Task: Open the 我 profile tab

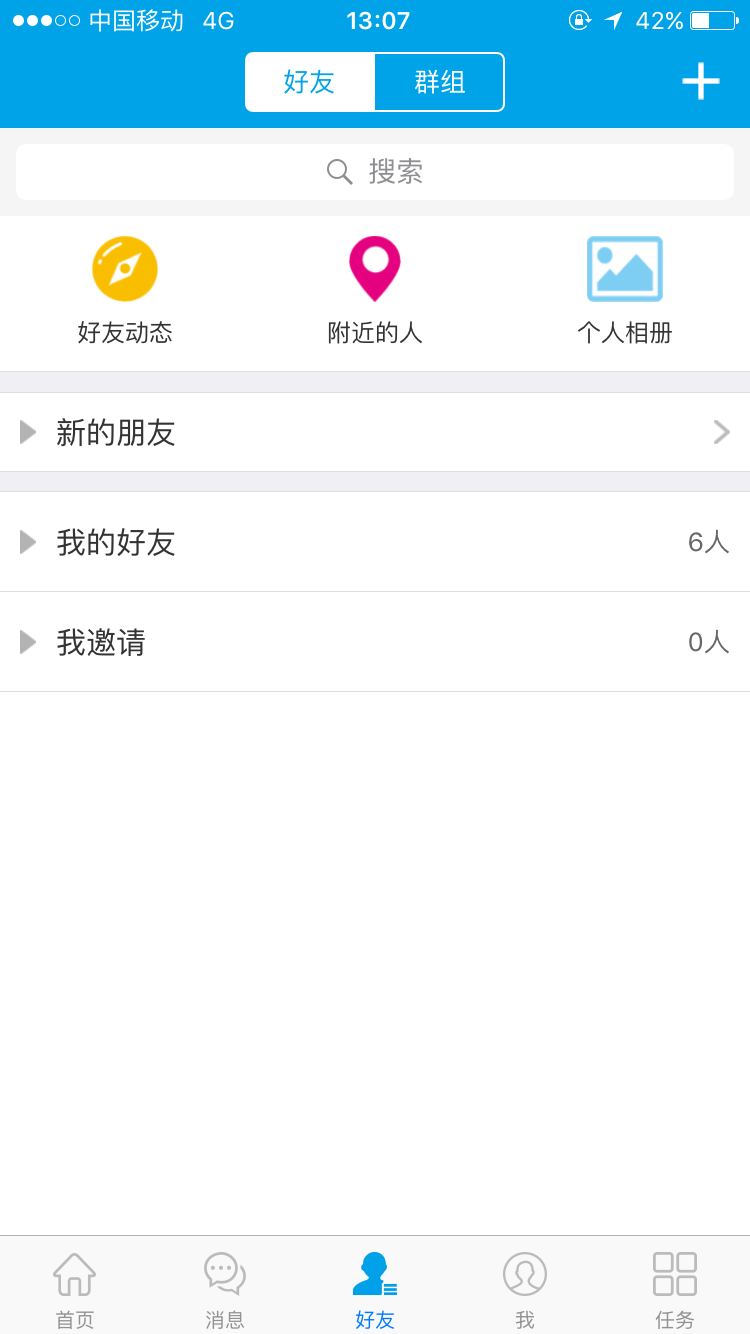Action: click(x=525, y=1289)
